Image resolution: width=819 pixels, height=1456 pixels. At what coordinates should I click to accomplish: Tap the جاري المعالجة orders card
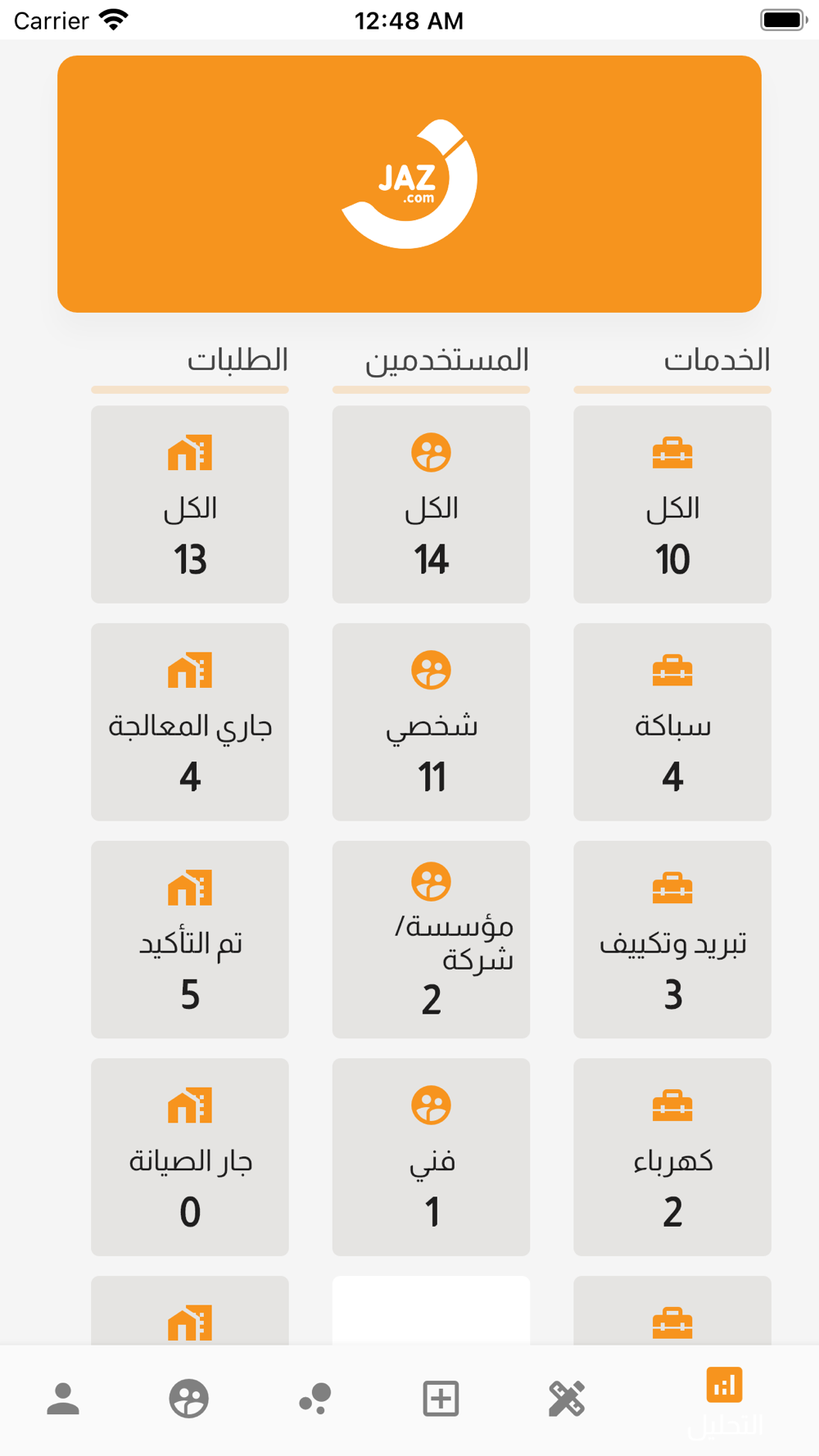click(190, 722)
